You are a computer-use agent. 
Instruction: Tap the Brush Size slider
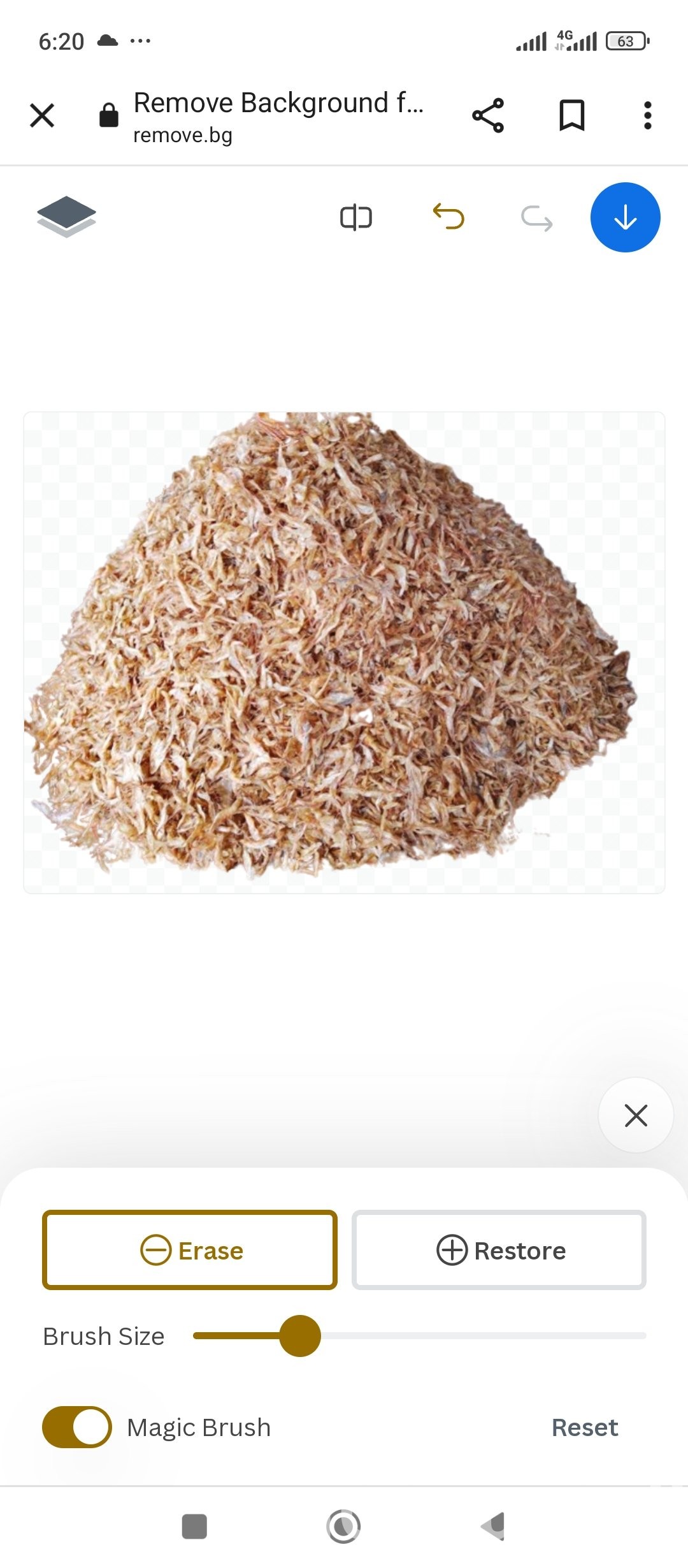tap(419, 1335)
